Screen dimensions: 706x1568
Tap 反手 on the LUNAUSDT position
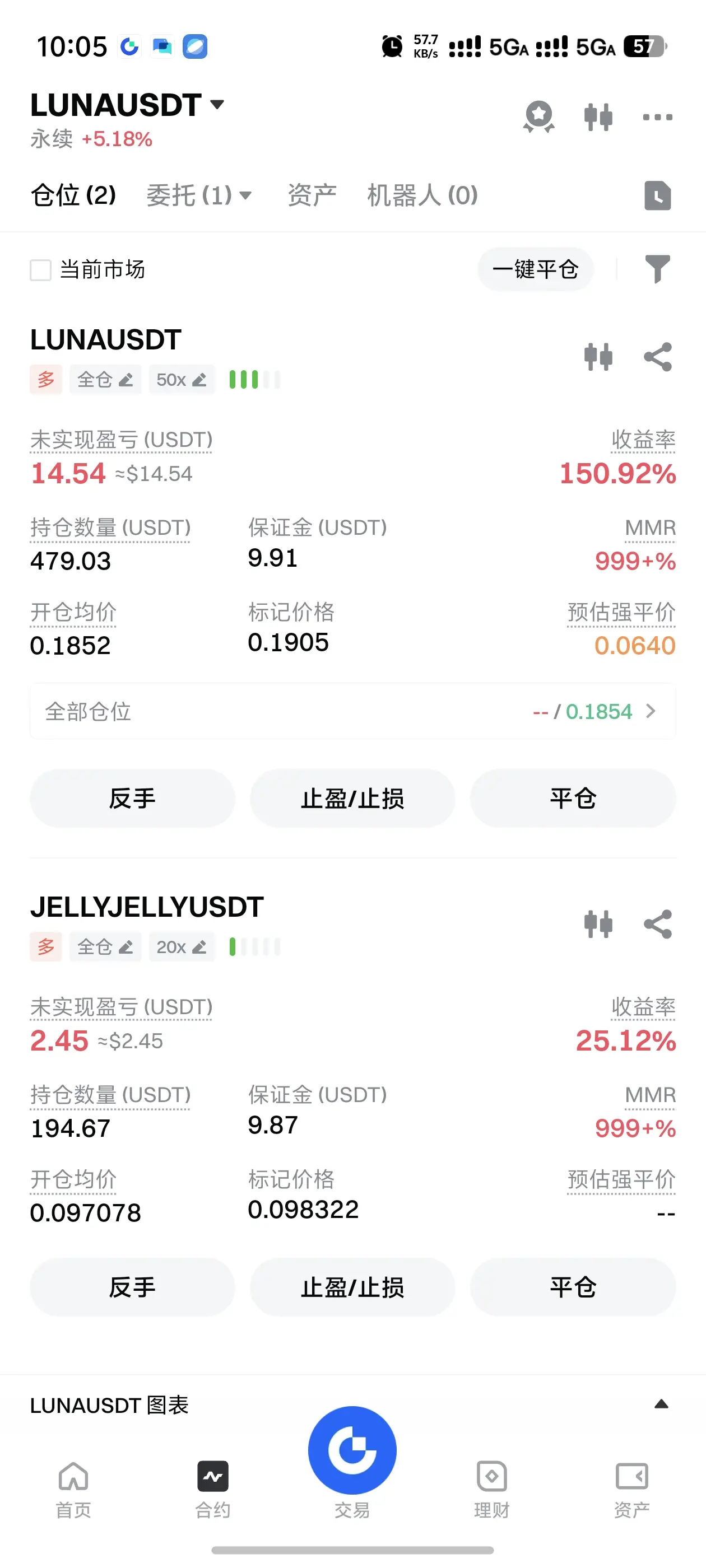pyautogui.click(x=132, y=798)
